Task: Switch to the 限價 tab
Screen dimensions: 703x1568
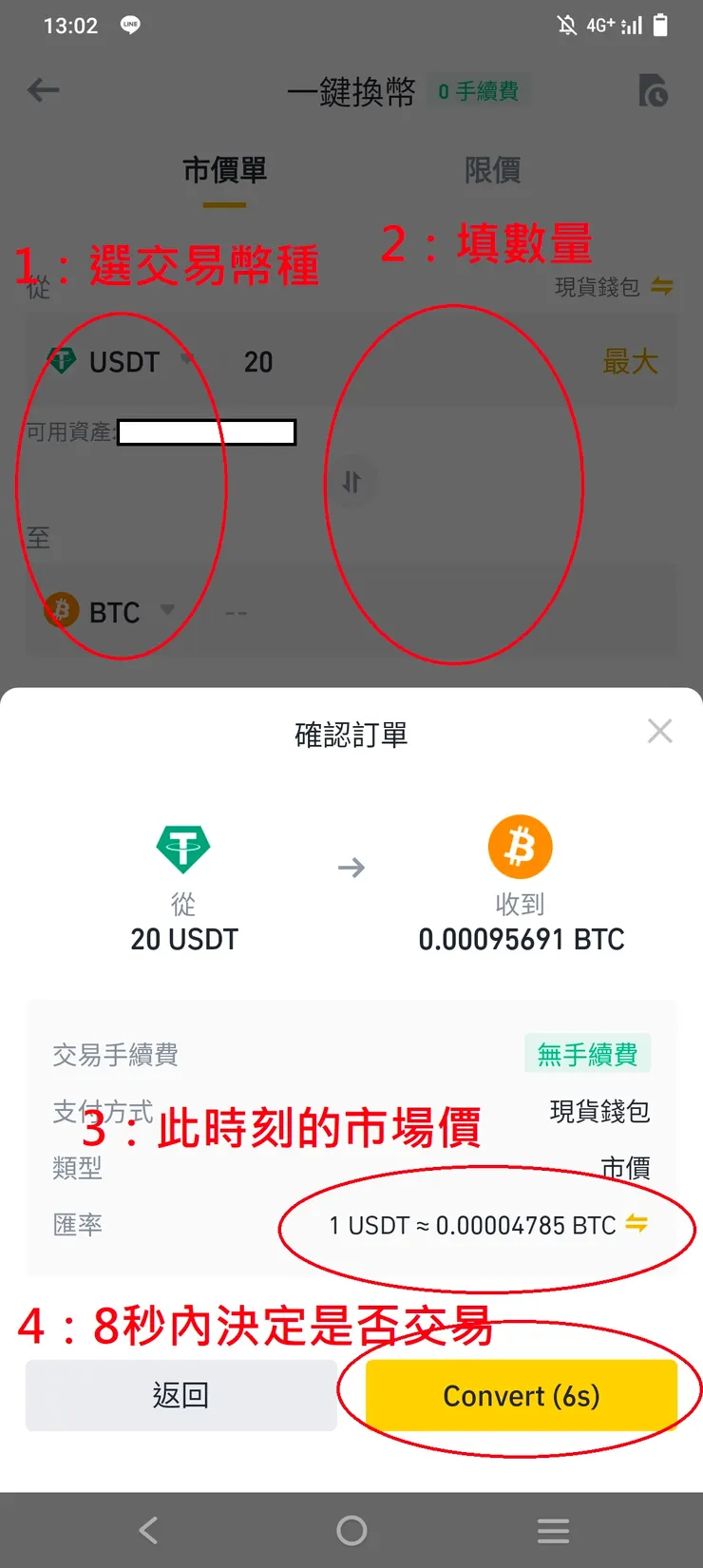Action: tap(493, 171)
